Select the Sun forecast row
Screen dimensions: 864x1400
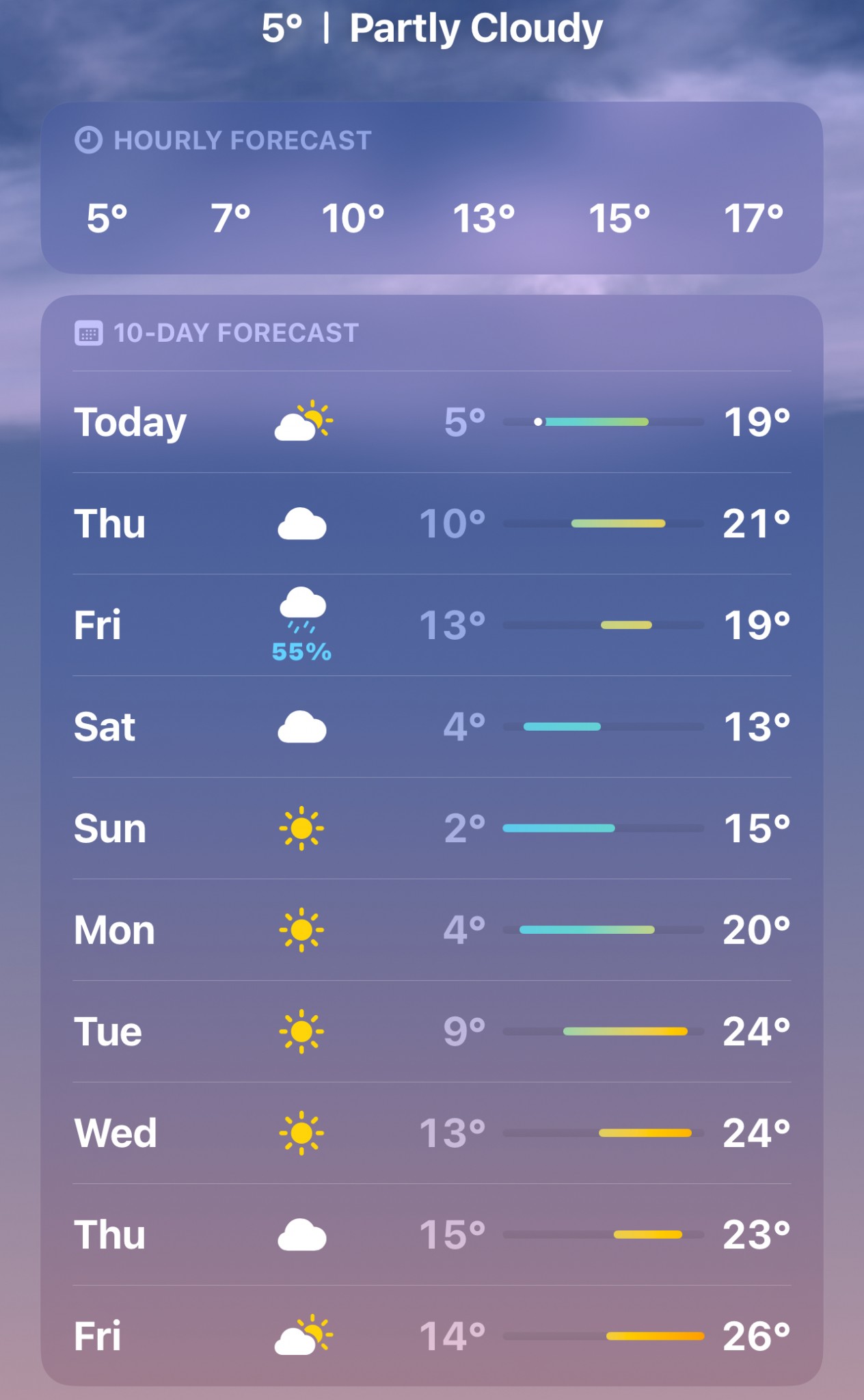[432, 829]
